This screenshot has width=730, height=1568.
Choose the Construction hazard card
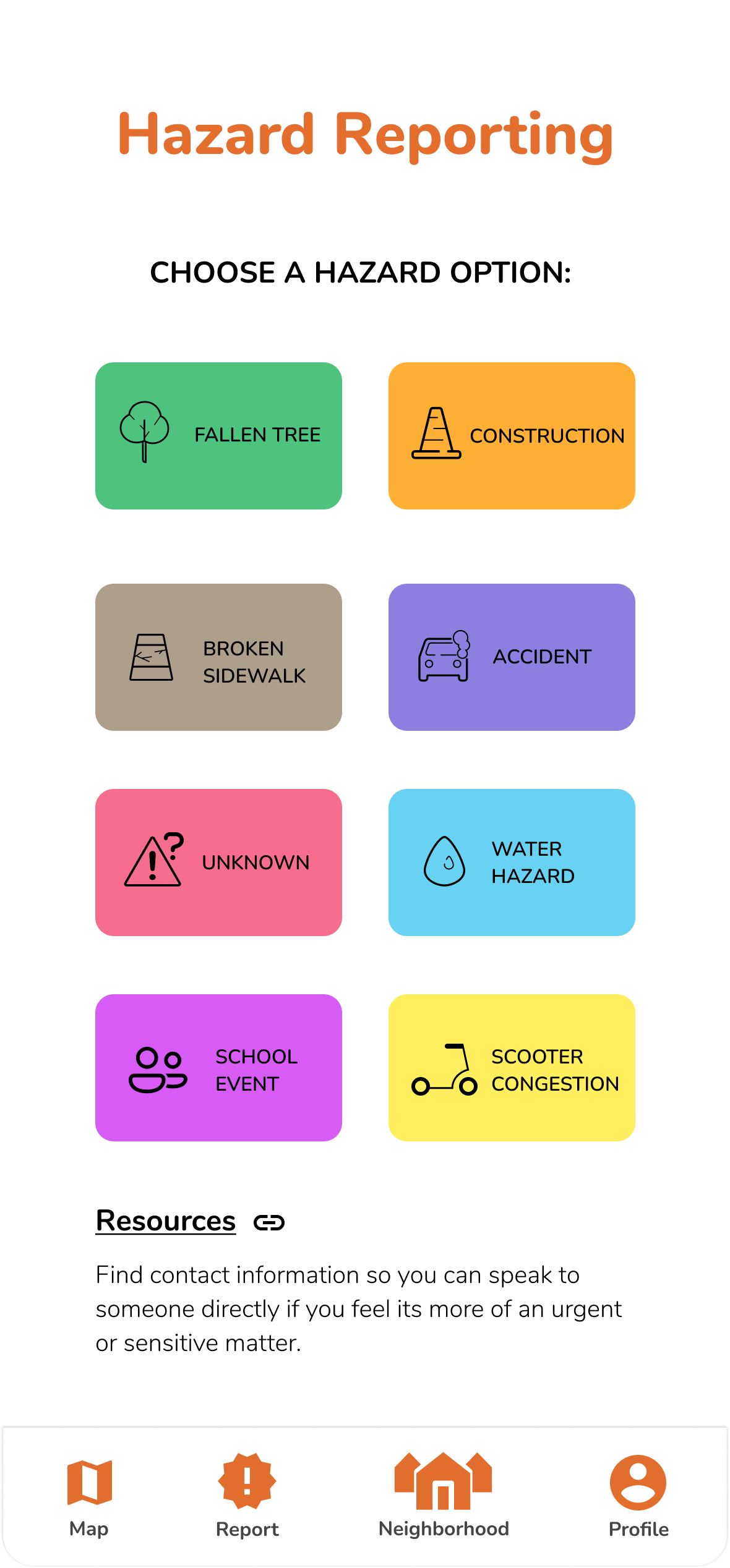[512, 436]
